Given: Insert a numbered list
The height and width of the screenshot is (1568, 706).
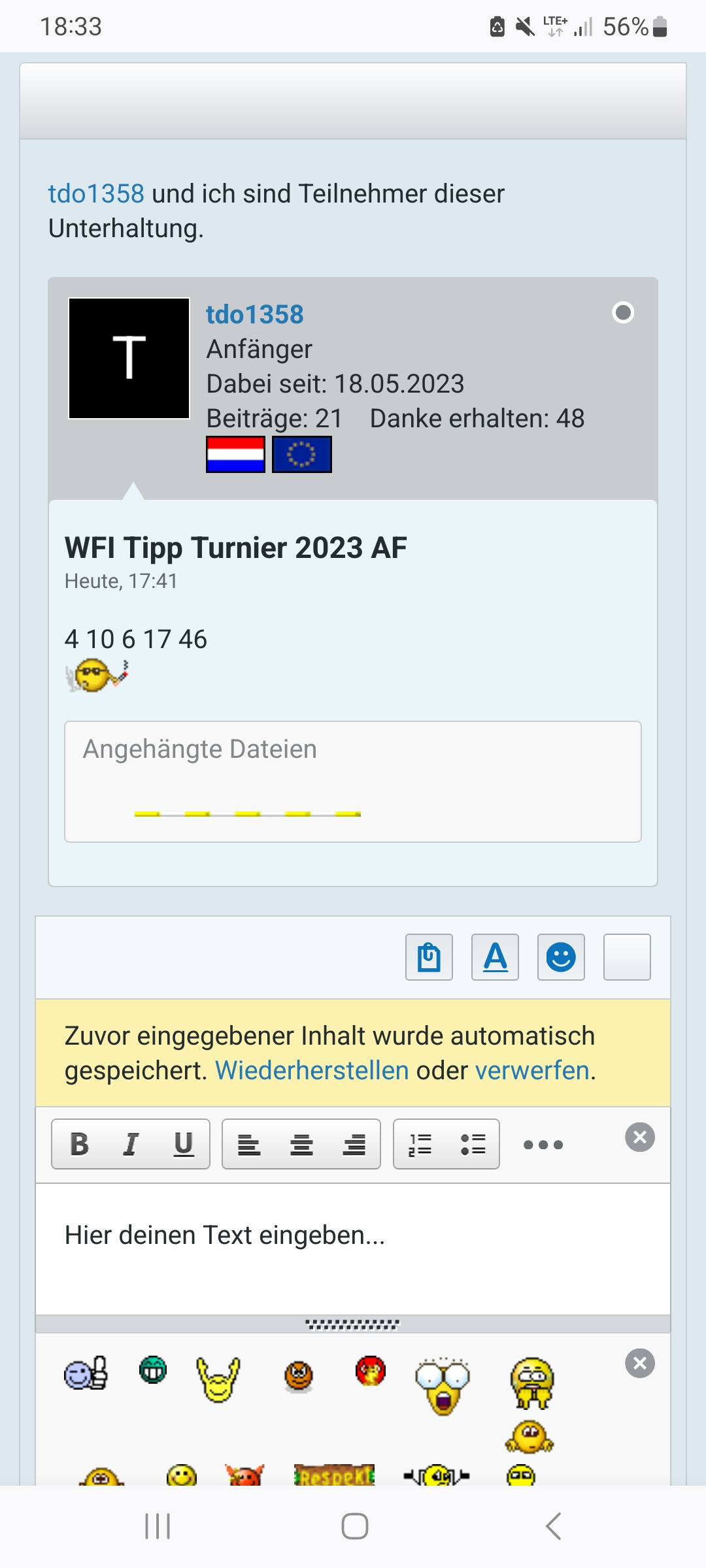Looking at the screenshot, I should (420, 1144).
